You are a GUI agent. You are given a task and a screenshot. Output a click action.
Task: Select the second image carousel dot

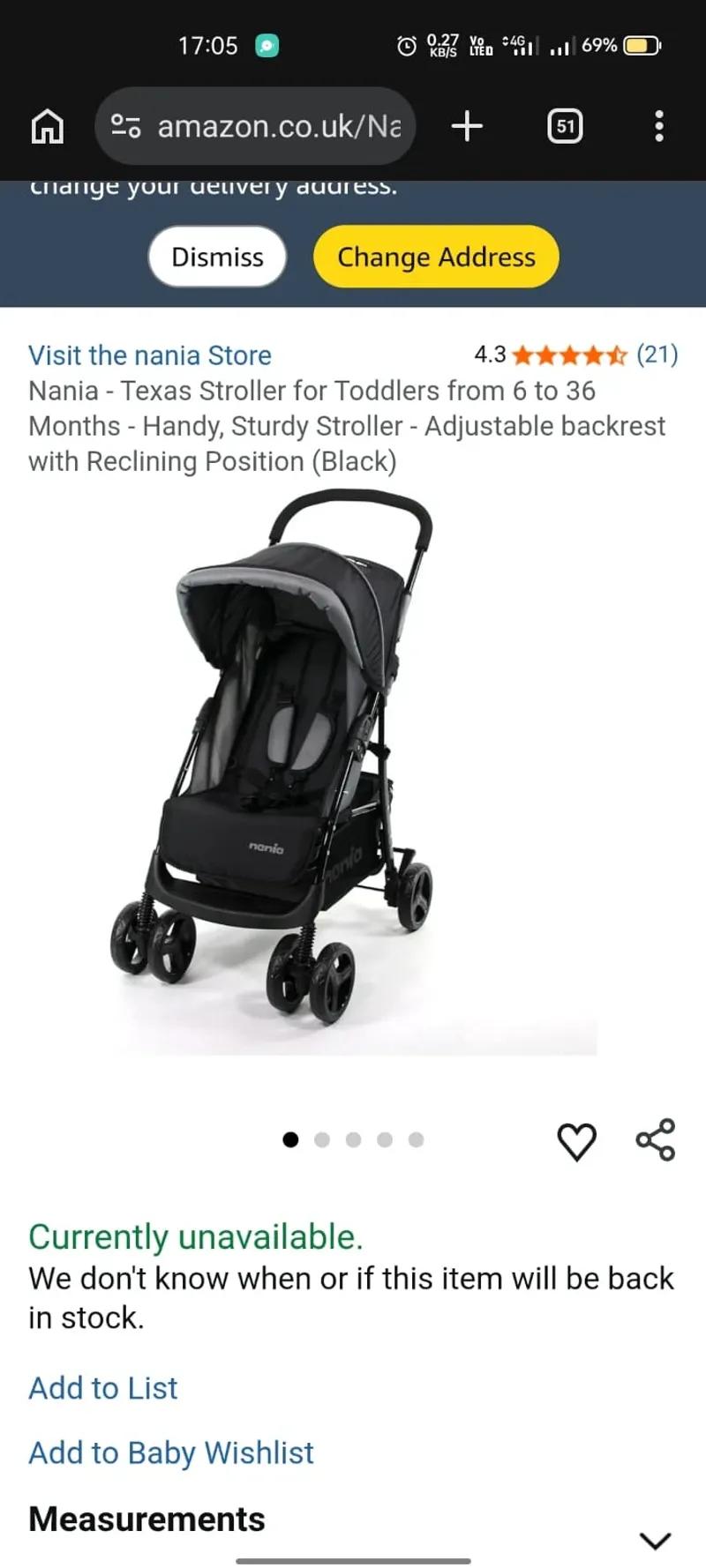pyautogui.click(x=322, y=1139)
